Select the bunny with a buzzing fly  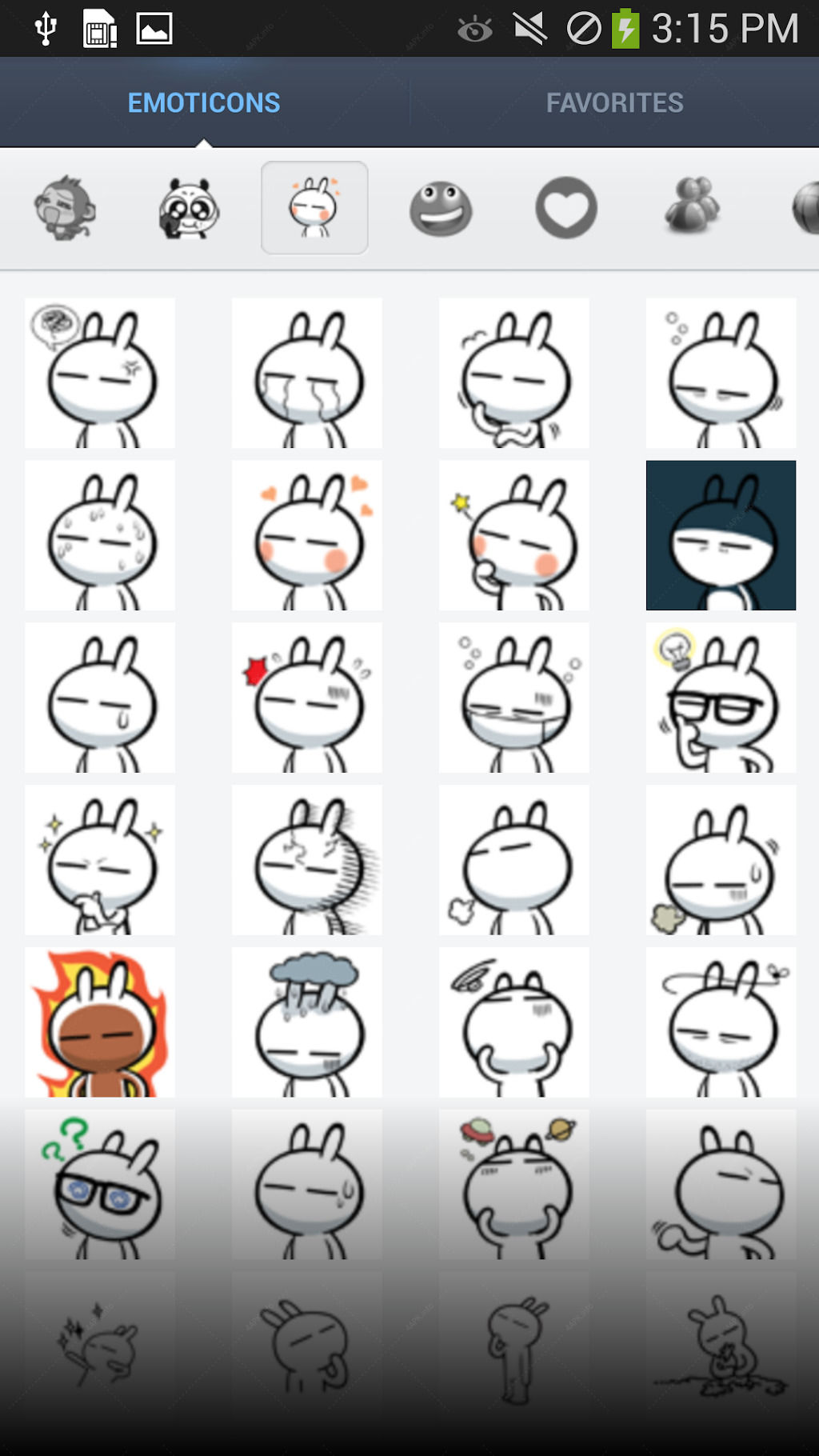(721, 1022)
